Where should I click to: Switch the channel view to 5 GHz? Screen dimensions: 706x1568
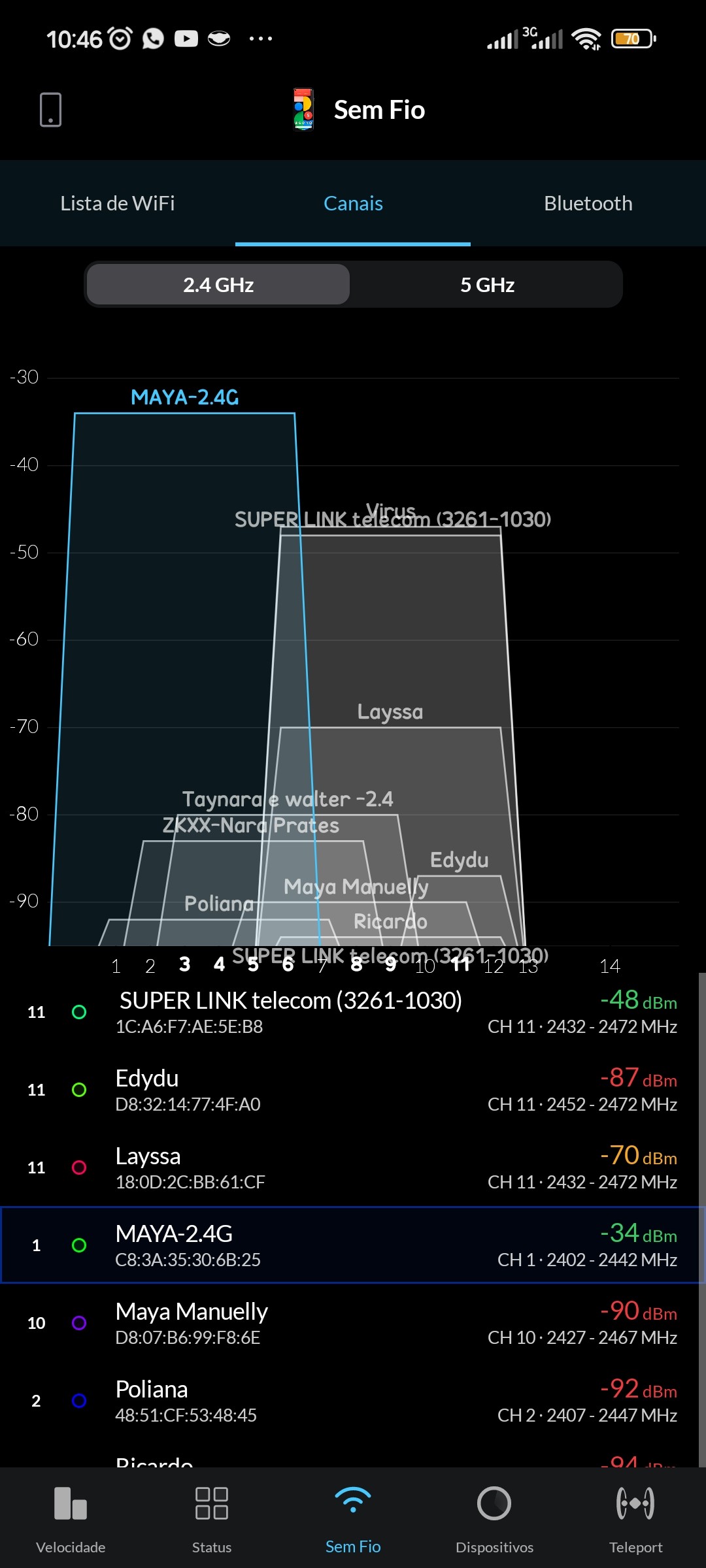(487, 285)
